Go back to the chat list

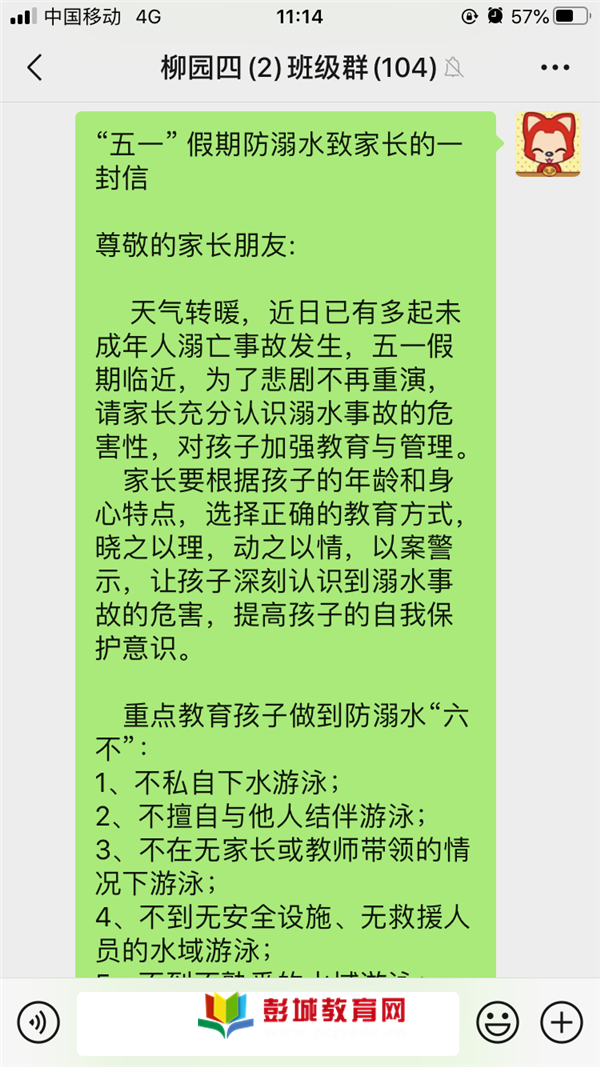pyautogui.click(x=35, y=67)
